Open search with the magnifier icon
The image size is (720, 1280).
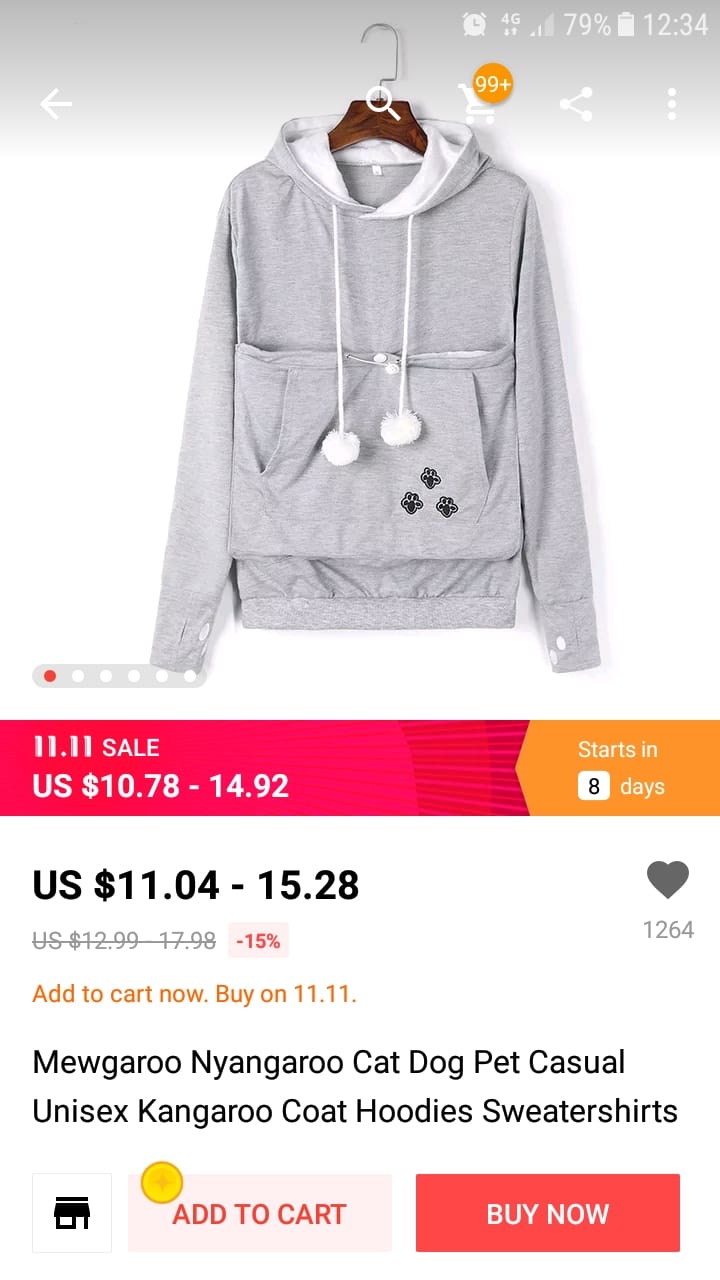pyautogui.click(x=382, y=102)
